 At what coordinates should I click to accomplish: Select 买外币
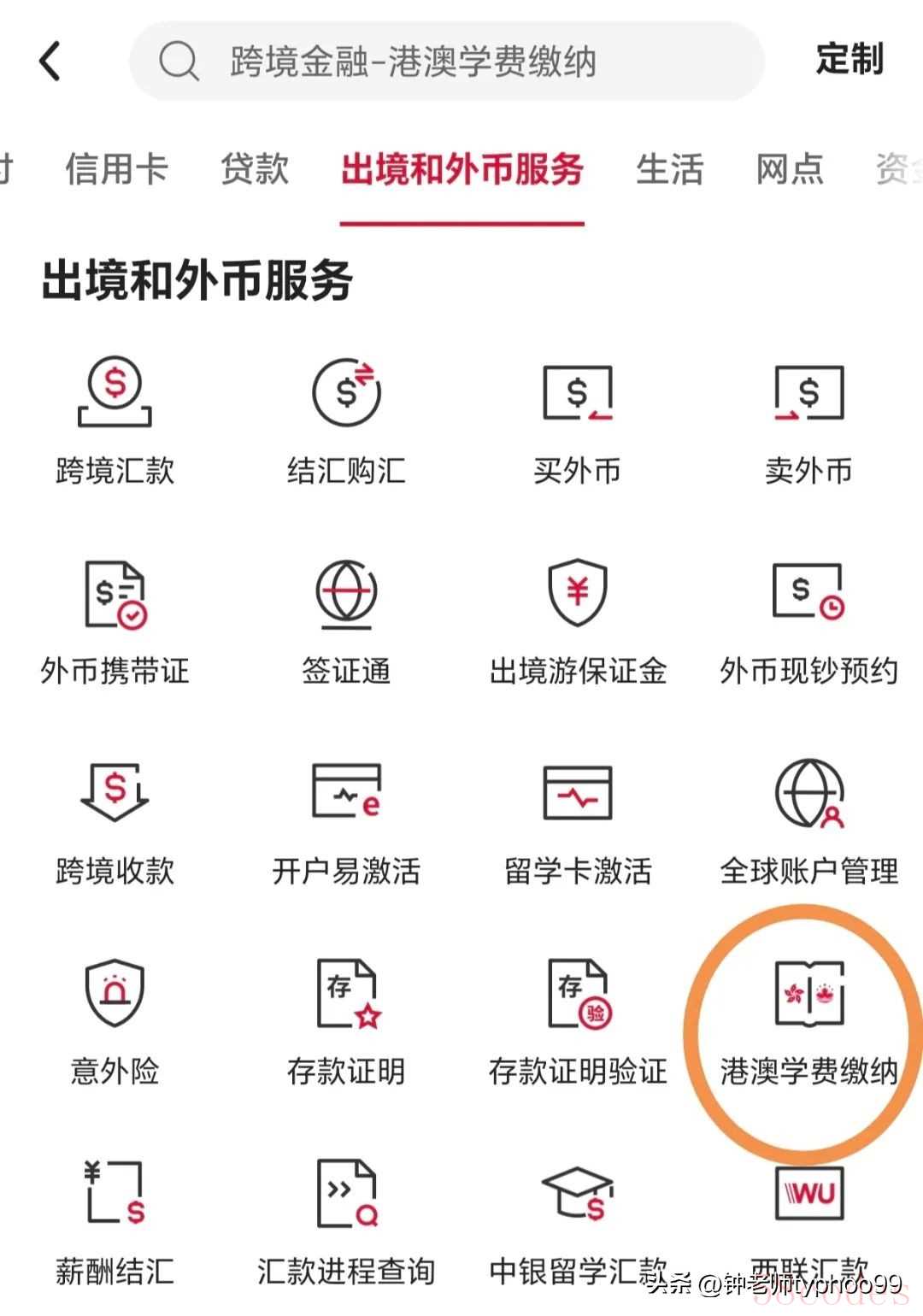[578, 419]
